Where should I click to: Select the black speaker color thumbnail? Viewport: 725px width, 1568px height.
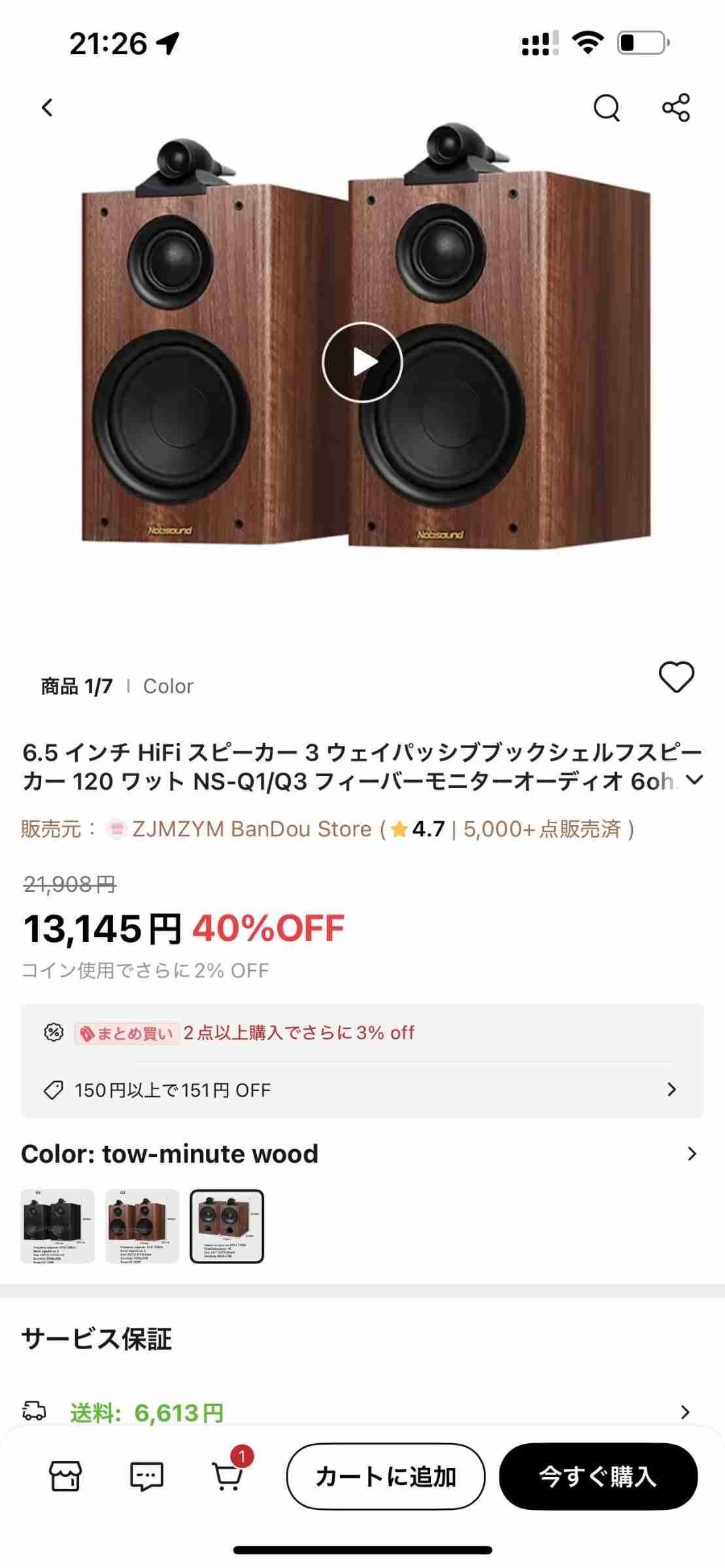click(58, 1226)
